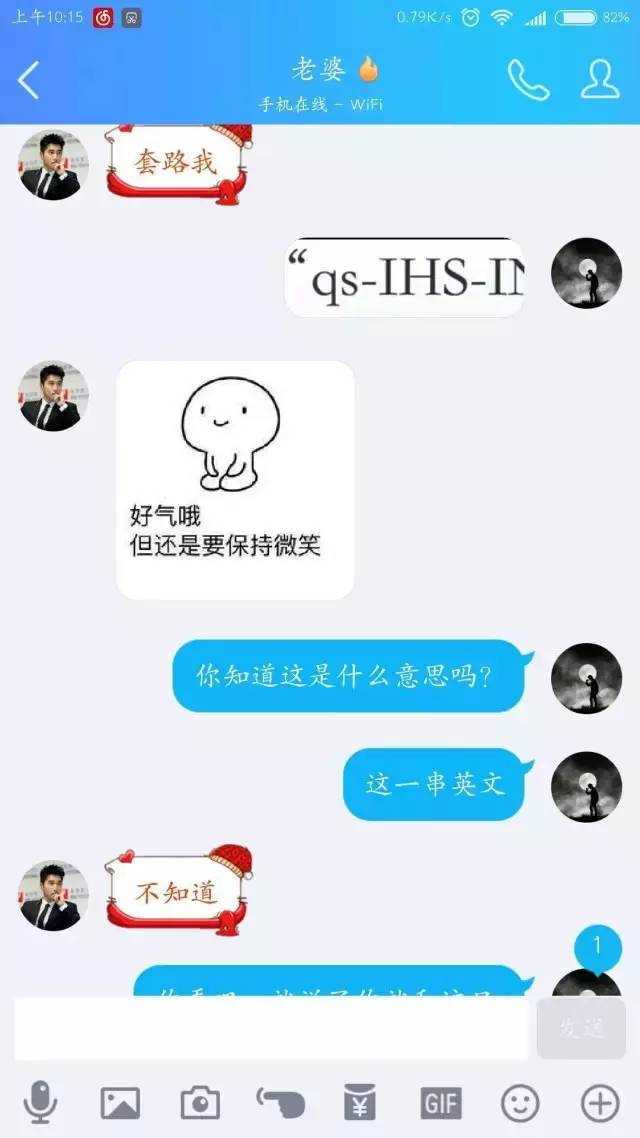Open the camera to take photo
The width and height of the screenshot is (640, 1138).
(200, 1103)
